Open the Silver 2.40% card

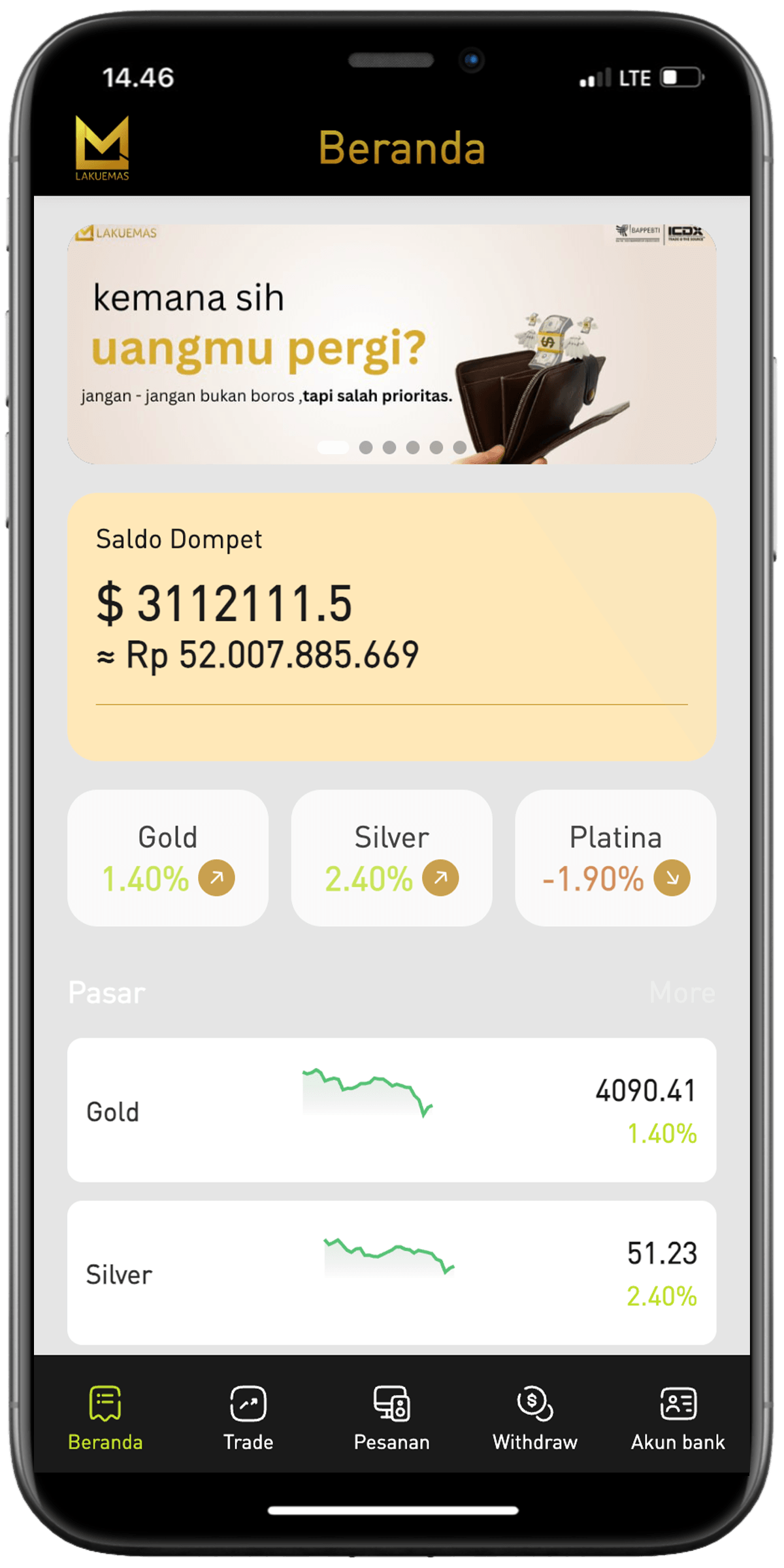pyautogui.click(x=391, y=858)
